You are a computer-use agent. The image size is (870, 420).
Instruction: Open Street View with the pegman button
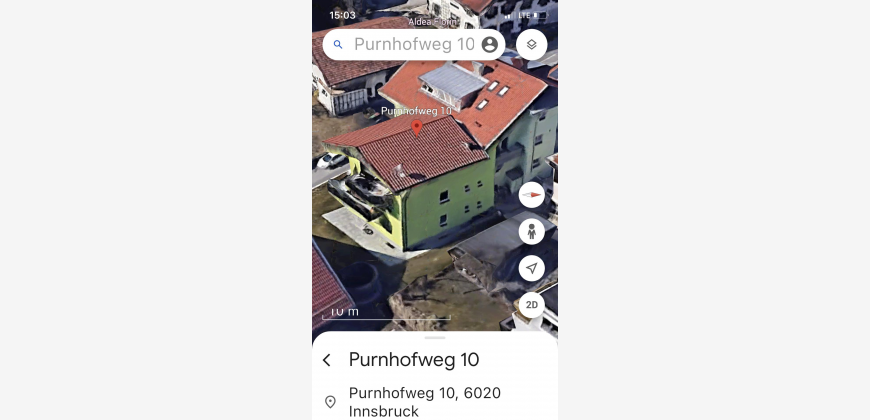click(532, 232)
